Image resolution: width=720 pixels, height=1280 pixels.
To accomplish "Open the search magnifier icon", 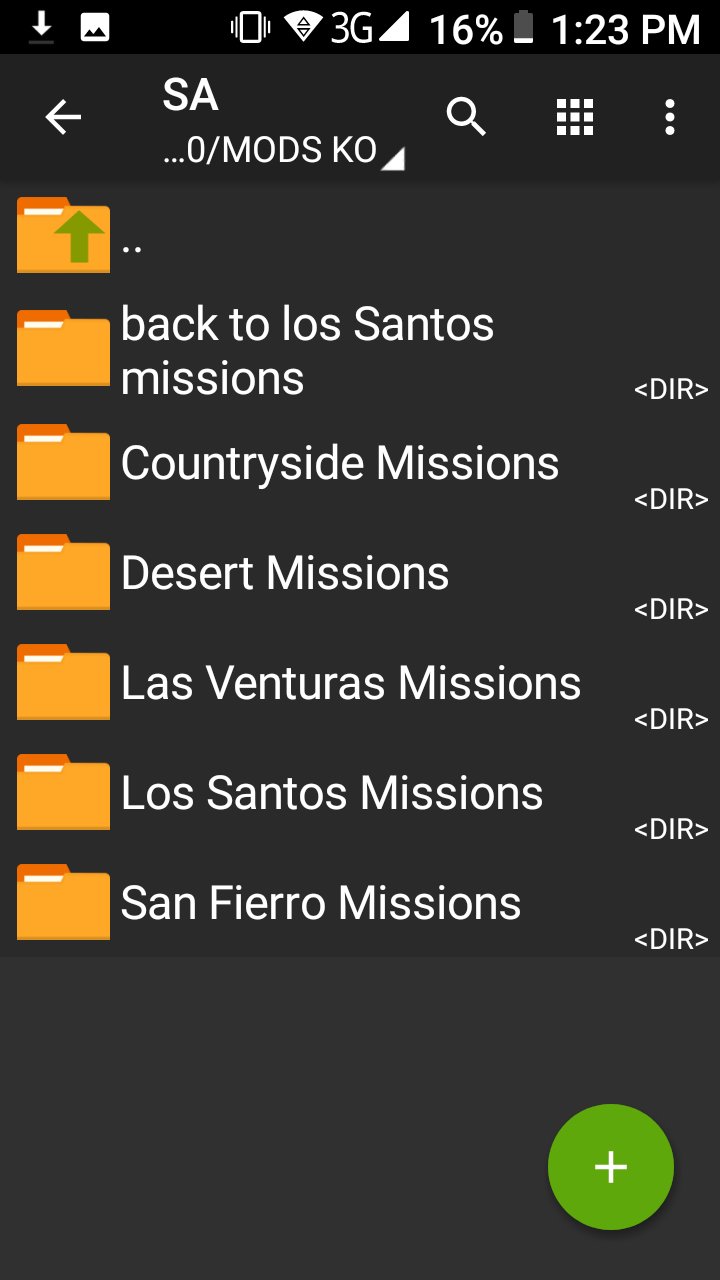I will tap(466, 118).
